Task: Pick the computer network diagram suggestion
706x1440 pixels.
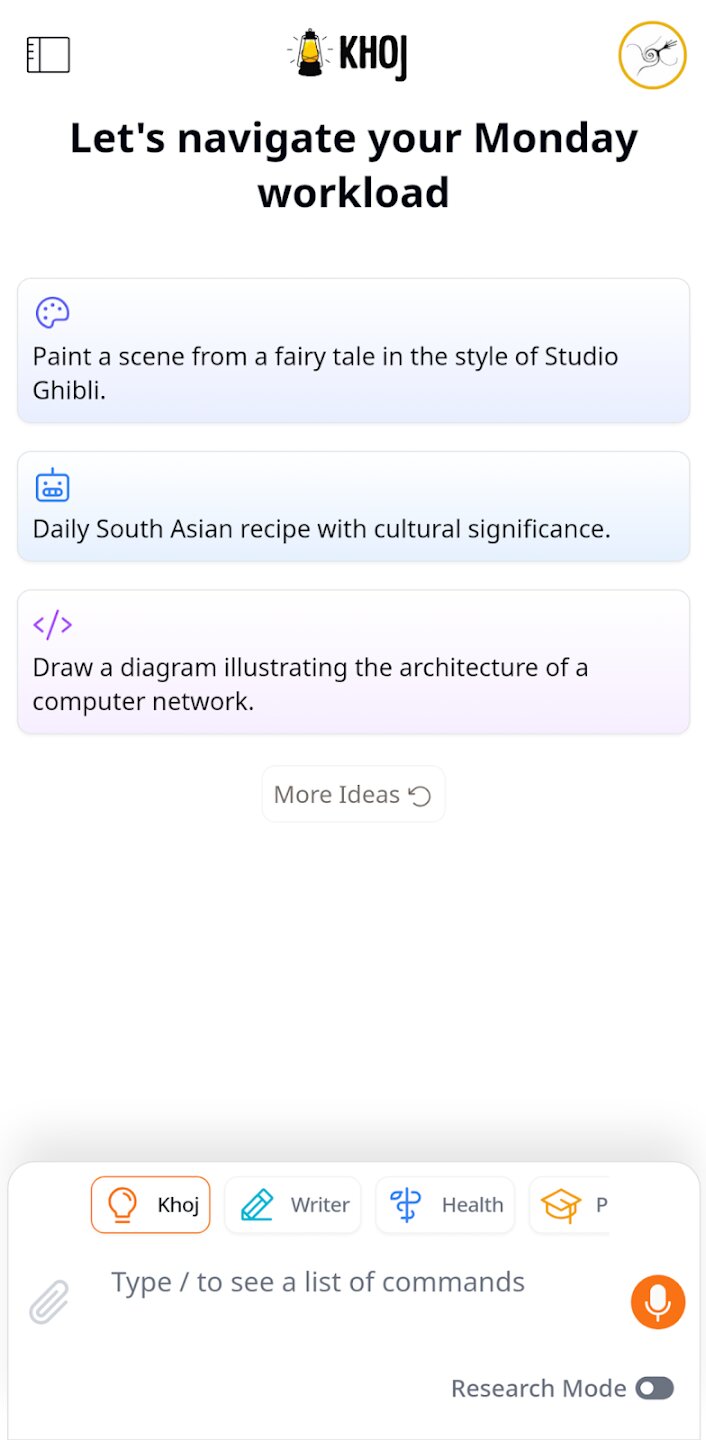Action: click(353, 662)
